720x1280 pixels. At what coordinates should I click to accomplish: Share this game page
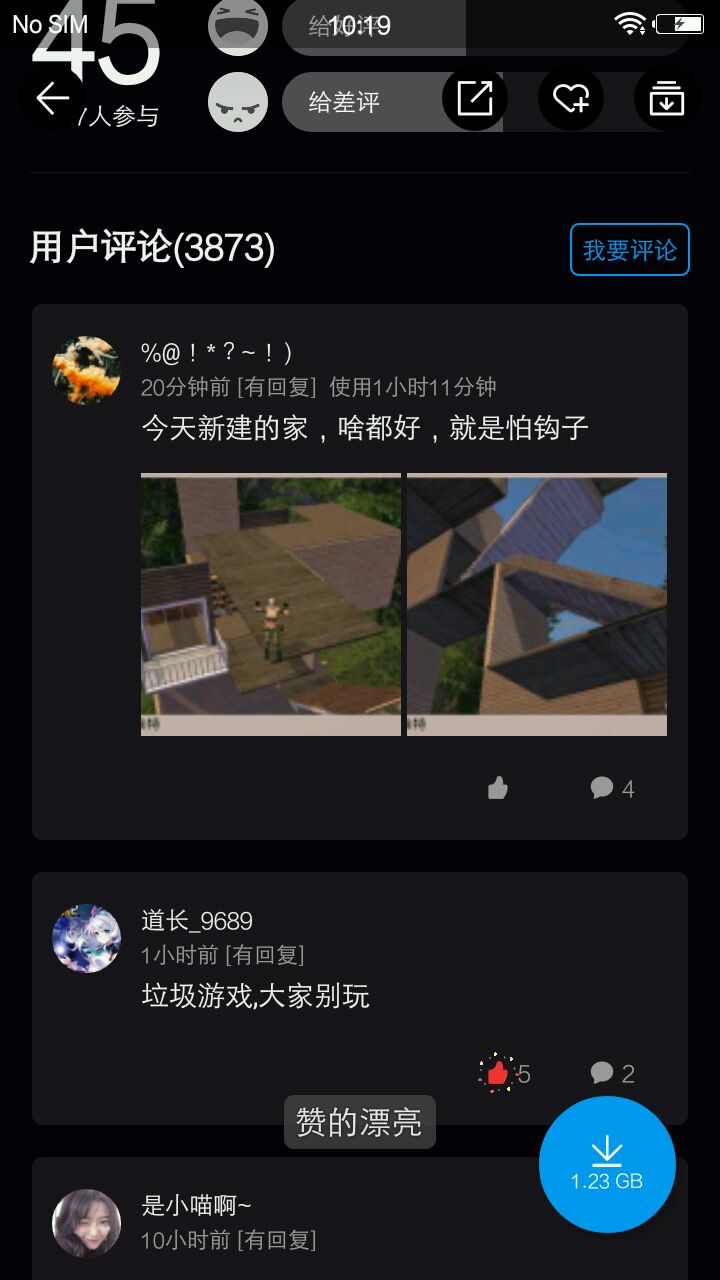tap(474, 98)
